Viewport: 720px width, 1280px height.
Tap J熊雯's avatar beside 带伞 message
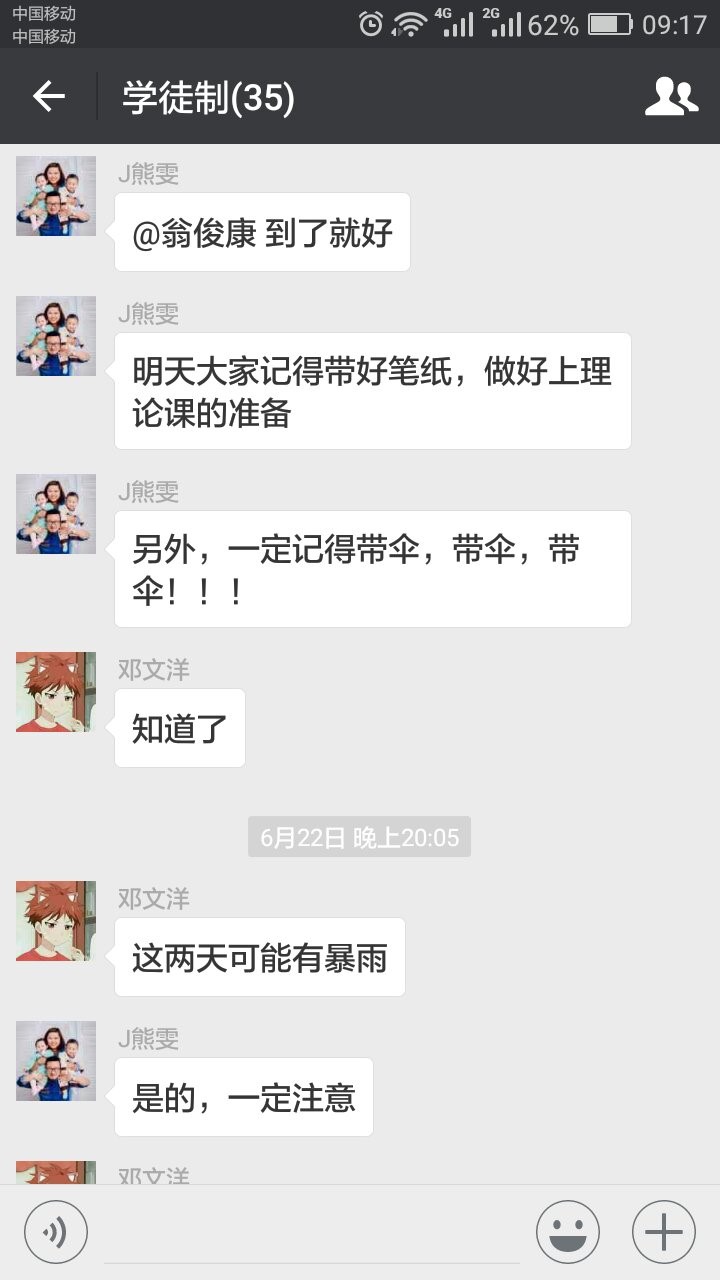(56, 514)
